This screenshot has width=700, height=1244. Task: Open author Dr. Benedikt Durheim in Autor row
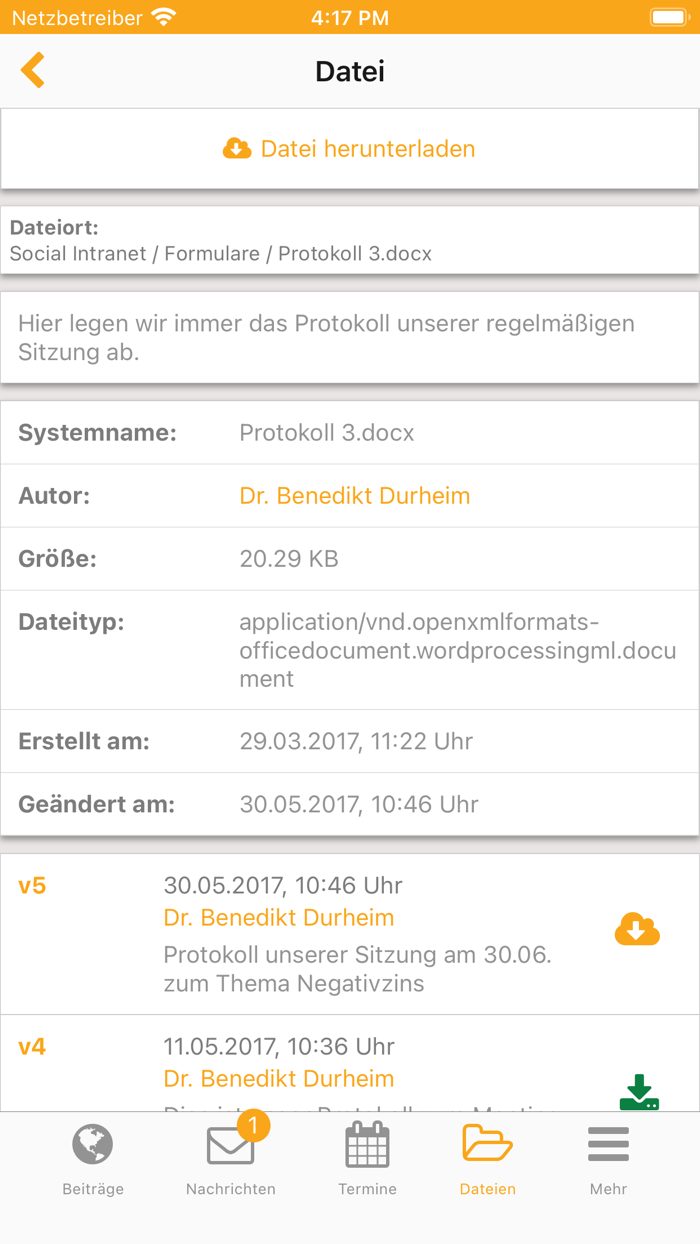[x=355, y=496]
